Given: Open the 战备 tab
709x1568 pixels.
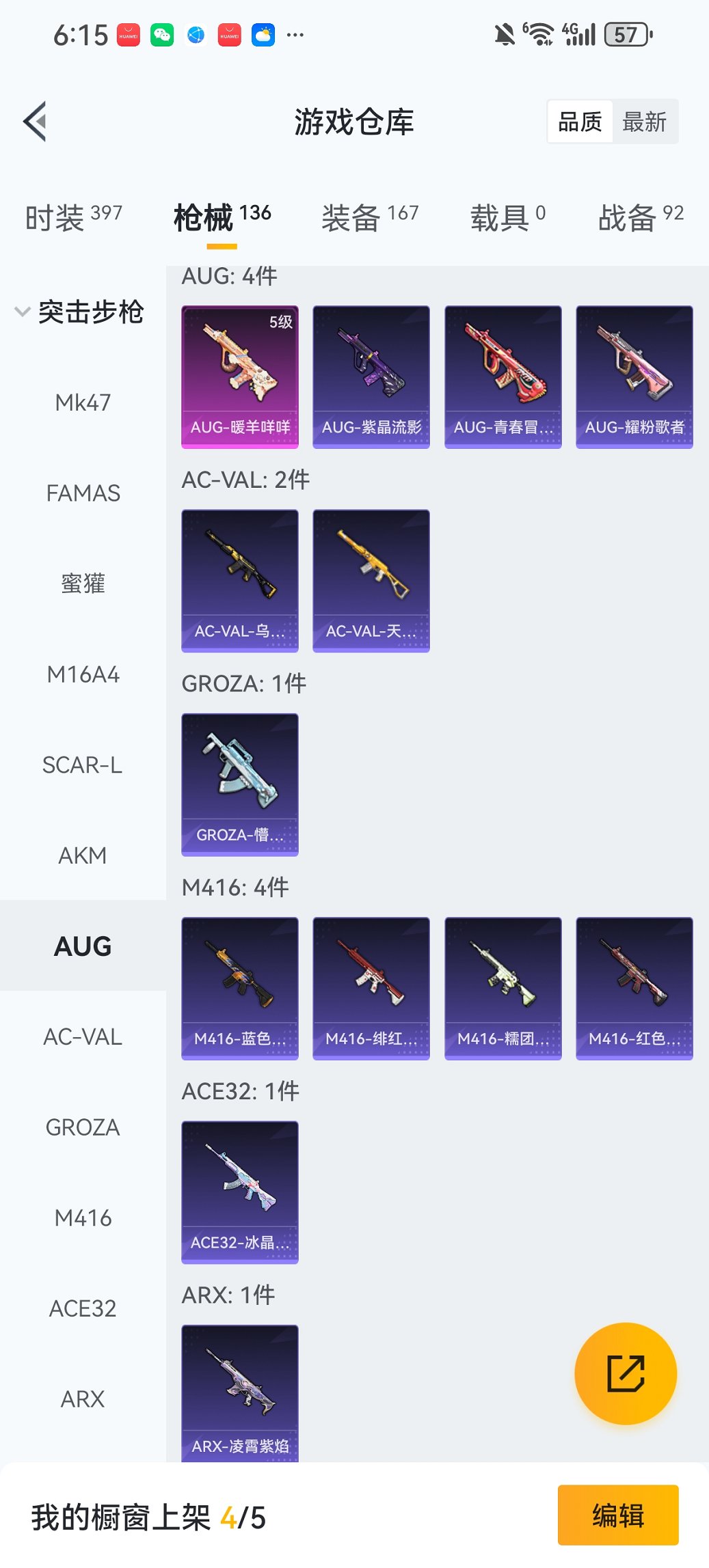Looking at the screenshot, I should coord(640,218).
